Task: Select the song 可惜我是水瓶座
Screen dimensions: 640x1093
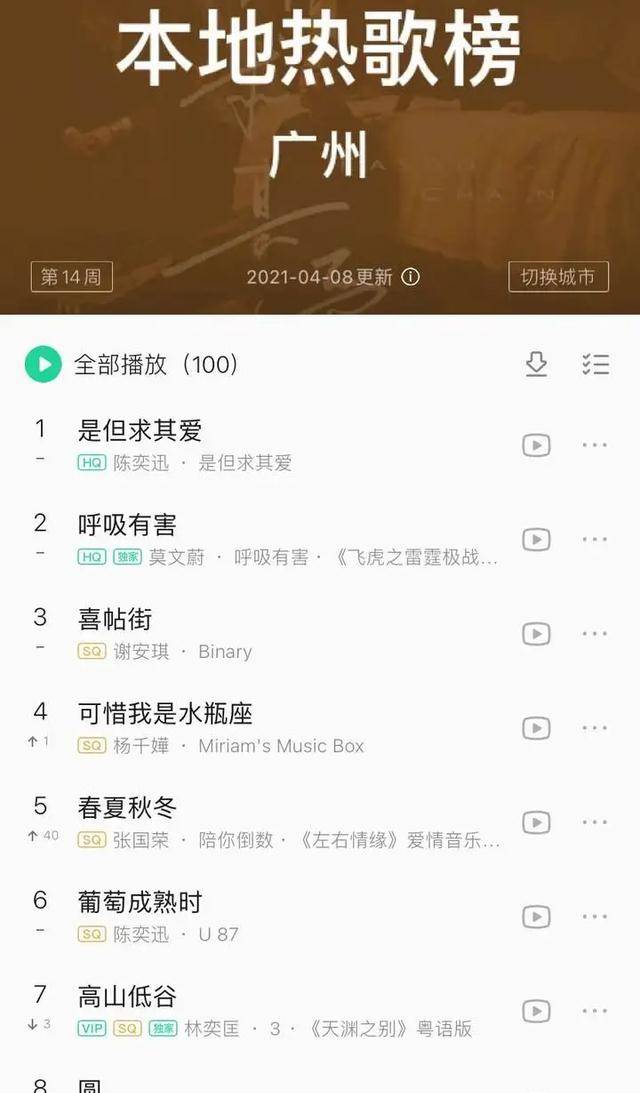Action: [x=165, y=714]
